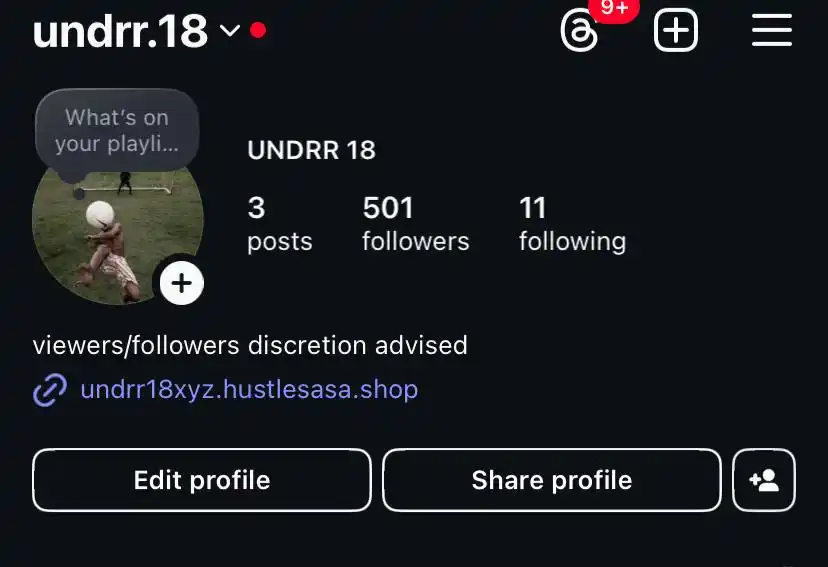Tap Share profile button
This screenshot has width=828, height=567.
(551, 480)
